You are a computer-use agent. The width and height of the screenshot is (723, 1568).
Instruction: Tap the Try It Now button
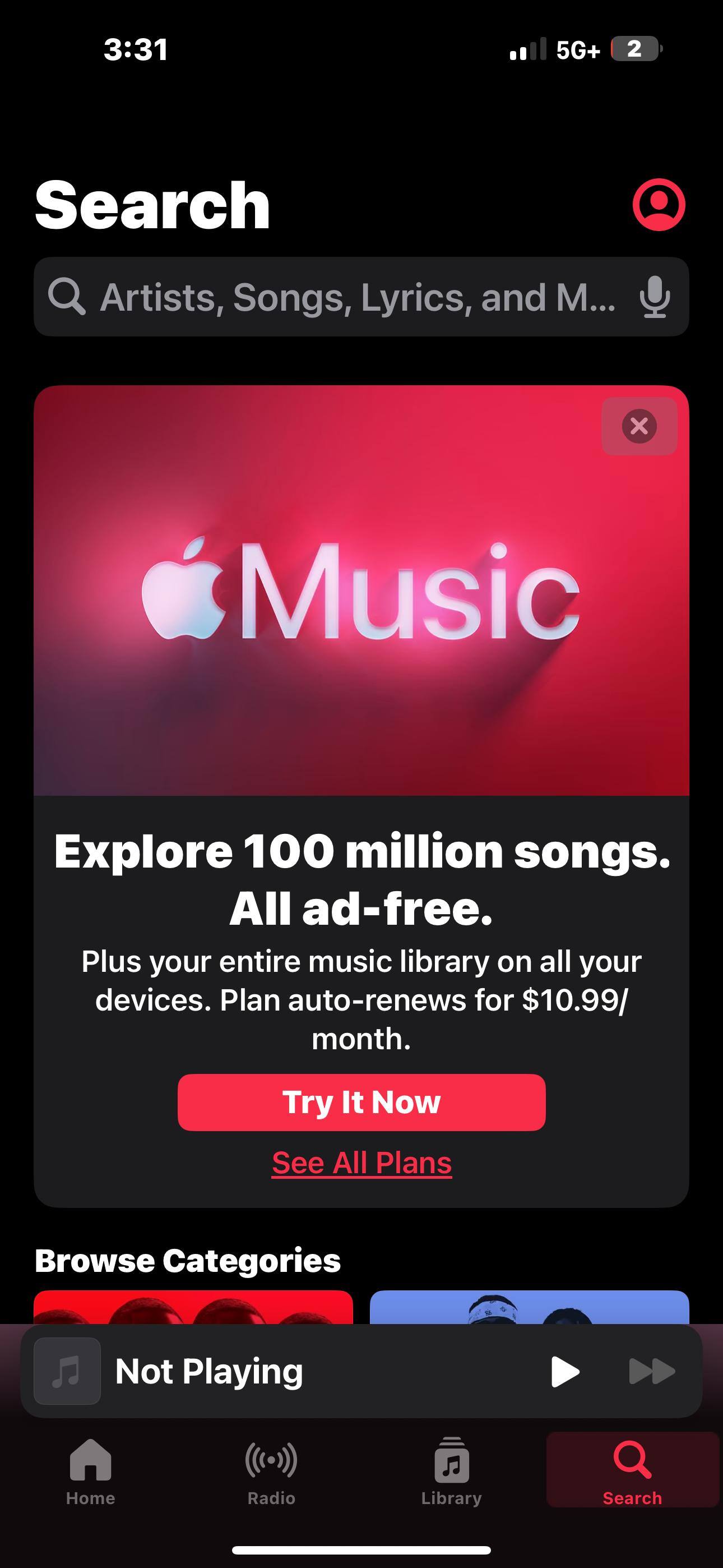[361, 1103]
